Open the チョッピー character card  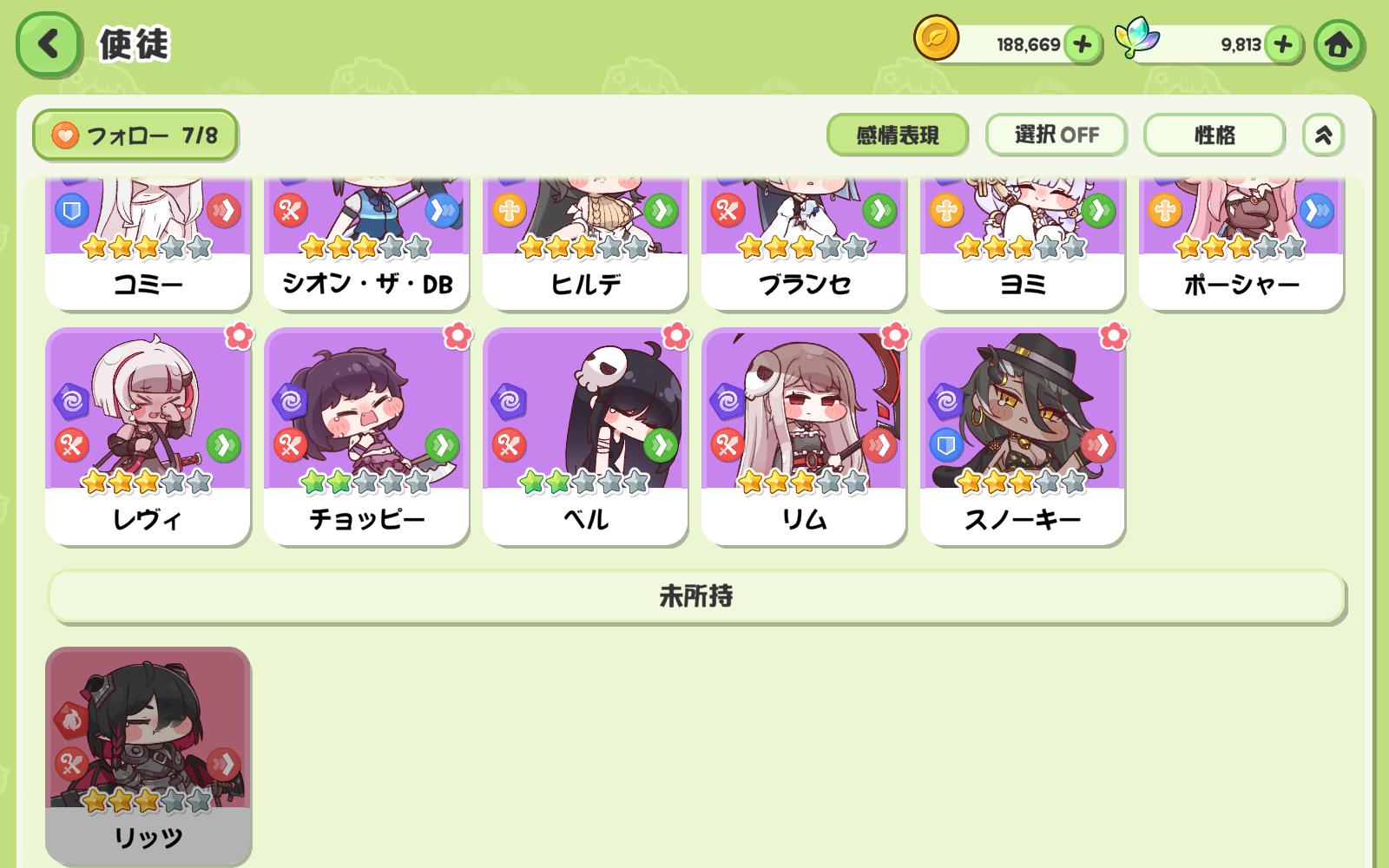click(366, 437)
